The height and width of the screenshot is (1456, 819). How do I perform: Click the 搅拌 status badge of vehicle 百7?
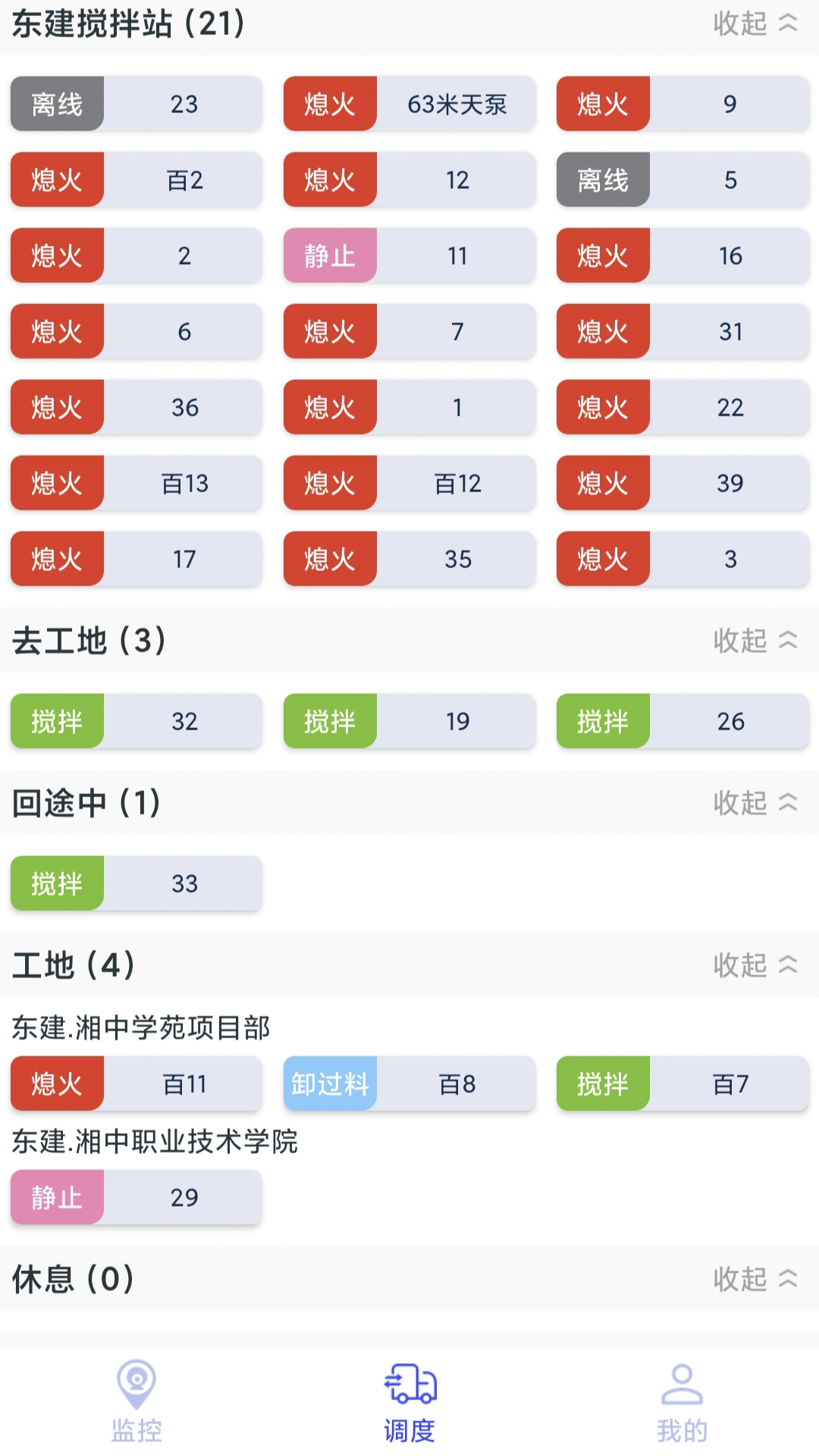pyautogui.click(x=603, y=1084)
